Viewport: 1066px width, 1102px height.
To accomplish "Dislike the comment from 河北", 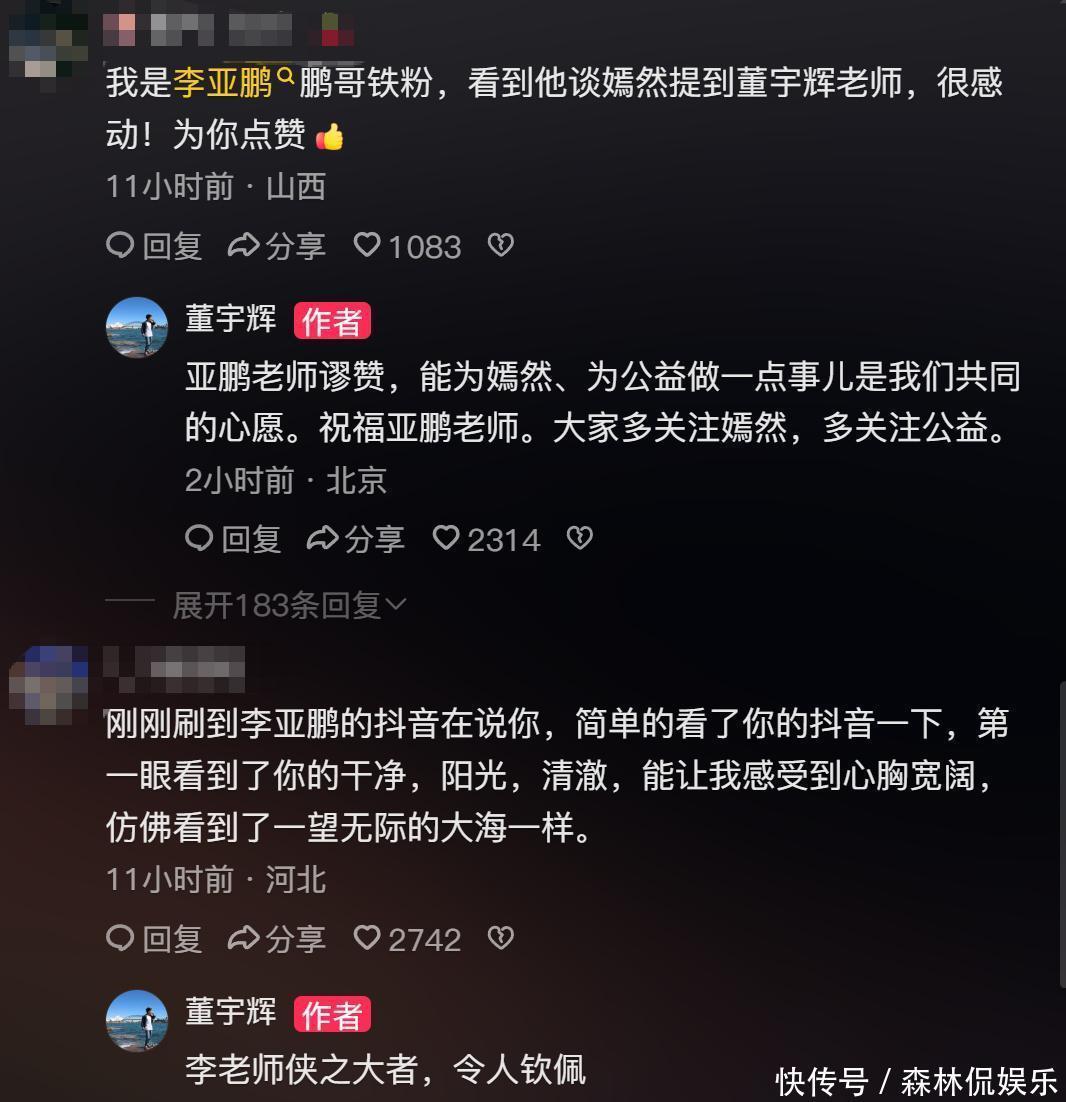I will 500,939.
